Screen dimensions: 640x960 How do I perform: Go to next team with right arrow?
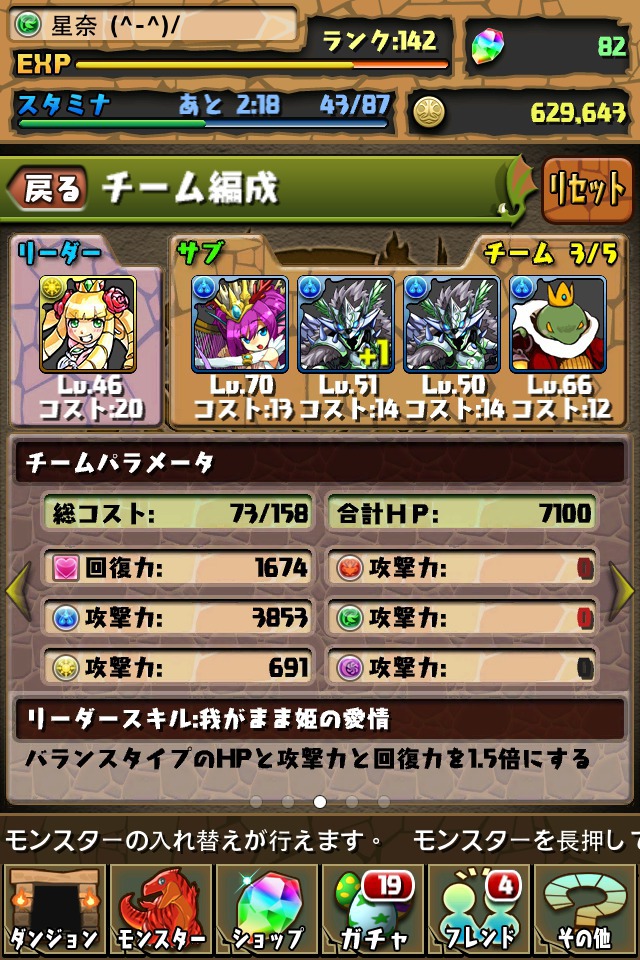point(622,592)
